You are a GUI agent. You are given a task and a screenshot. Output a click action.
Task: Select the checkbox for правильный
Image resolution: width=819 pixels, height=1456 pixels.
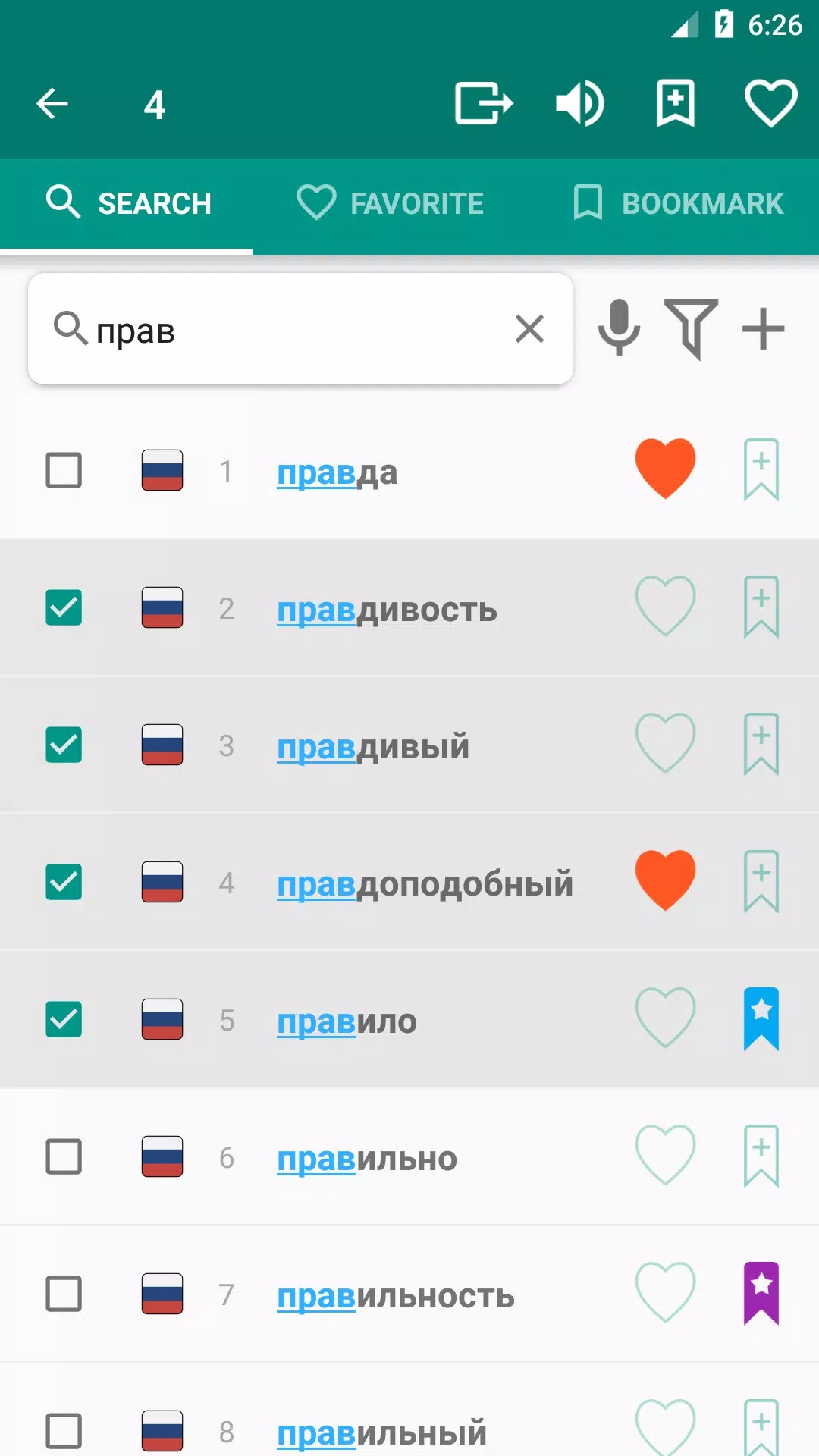pyautogui.click(x=64, y=1431)
